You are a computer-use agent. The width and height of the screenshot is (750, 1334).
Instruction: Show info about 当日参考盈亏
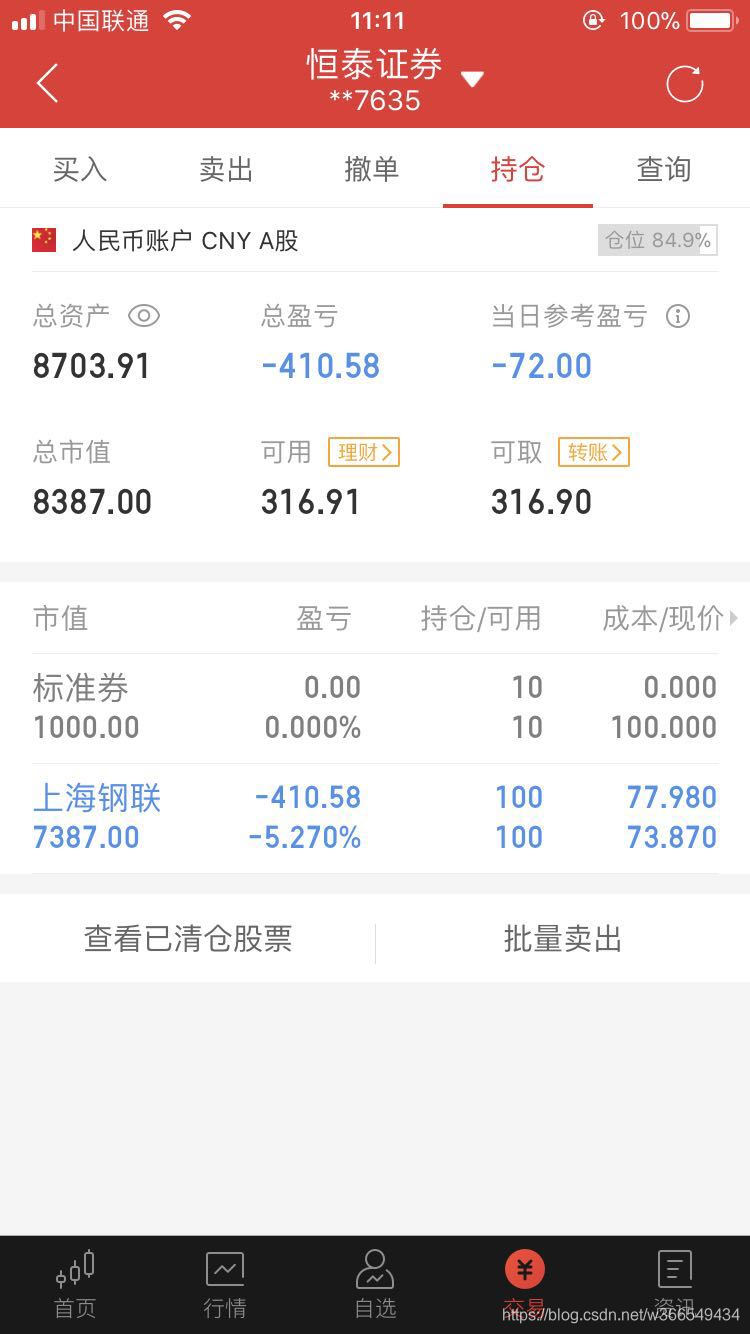pyautogui.click(x=678, y=317)
